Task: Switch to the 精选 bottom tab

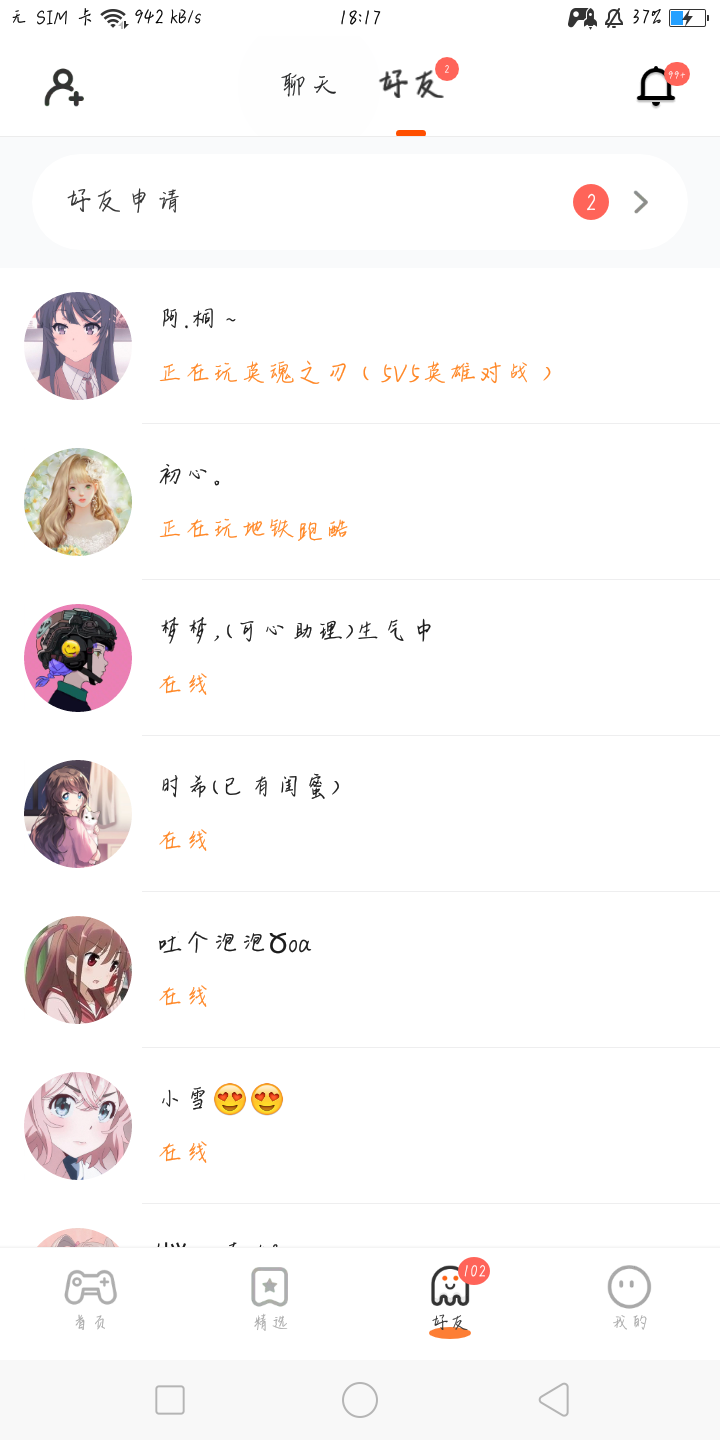Action: 270,1298
